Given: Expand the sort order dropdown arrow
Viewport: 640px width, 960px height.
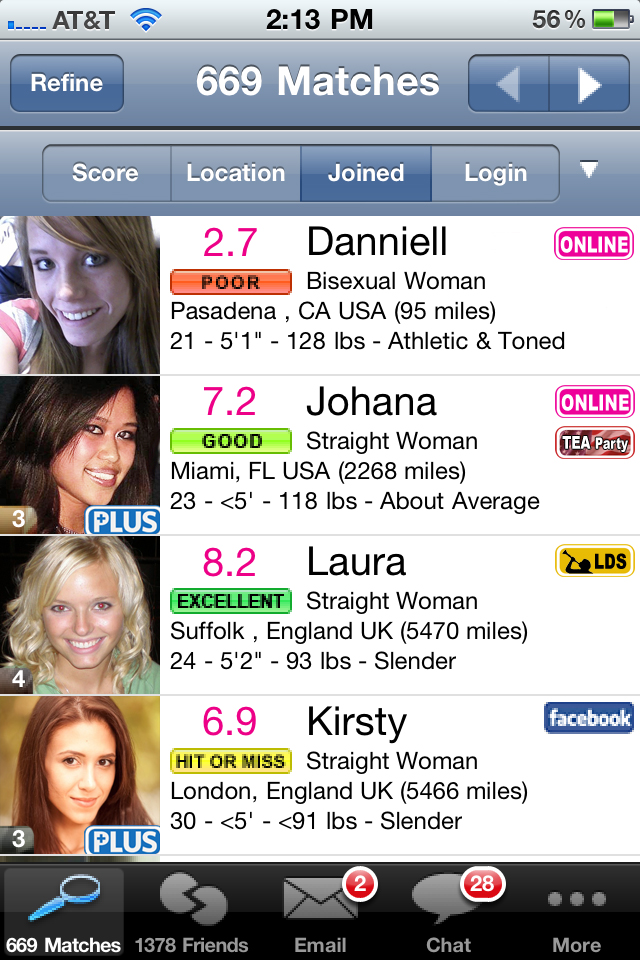Looking at the screenshot, I should 589,170.
